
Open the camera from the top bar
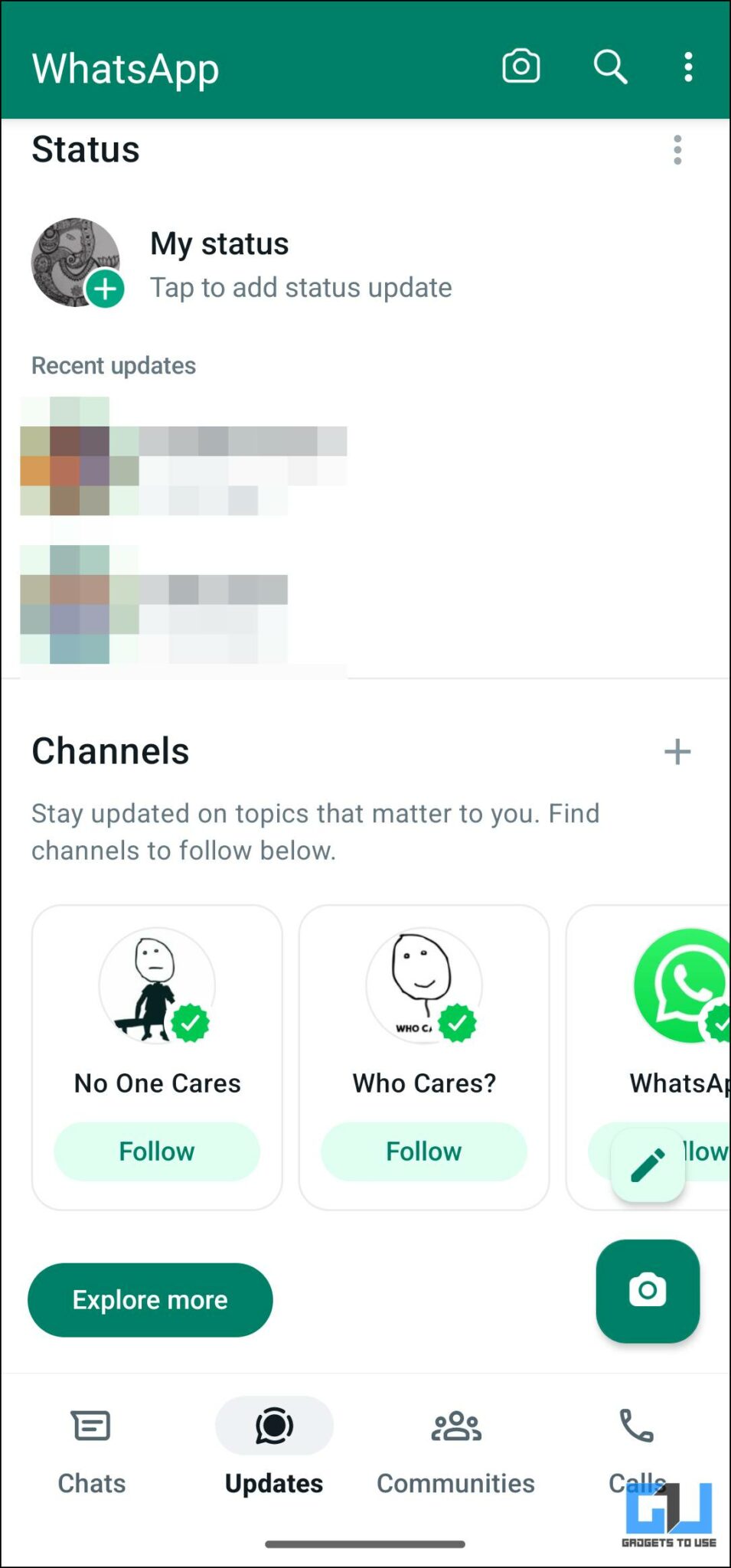tap(521, 67)
